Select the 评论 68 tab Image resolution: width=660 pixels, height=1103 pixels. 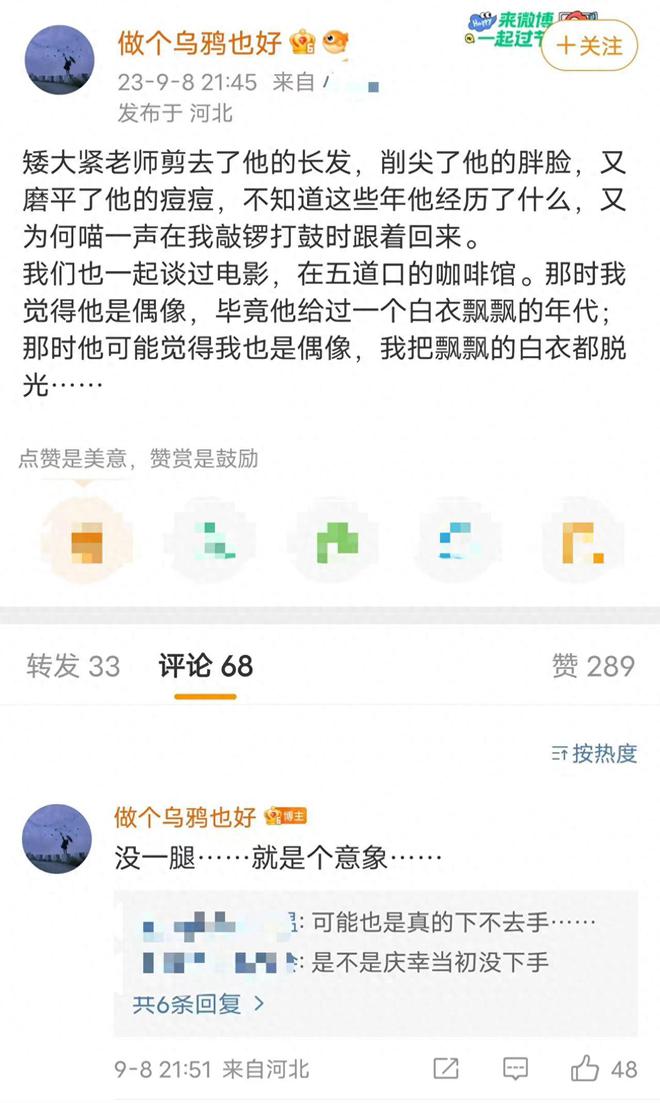[205, 665]
